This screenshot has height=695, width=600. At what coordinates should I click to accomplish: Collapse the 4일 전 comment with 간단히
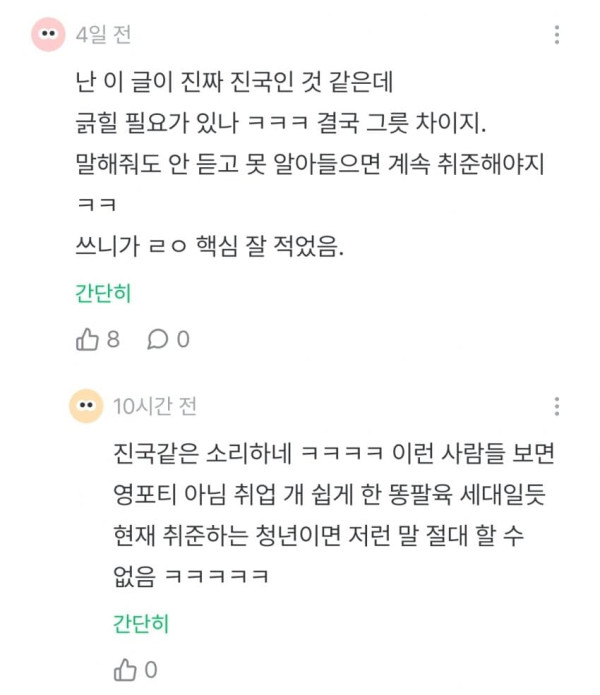(x=103, y=293)
